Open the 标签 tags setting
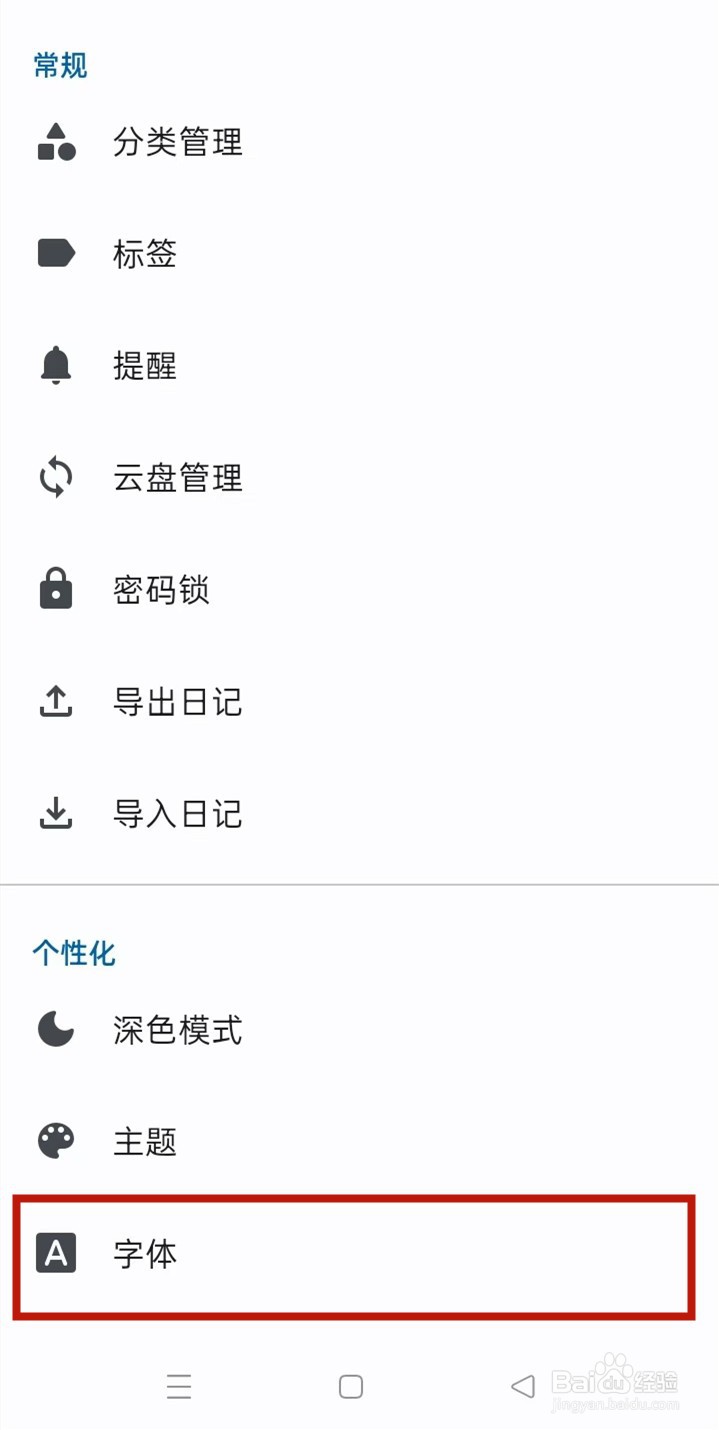This screenshot has height=1430, width=719. (x=145, y=255)
